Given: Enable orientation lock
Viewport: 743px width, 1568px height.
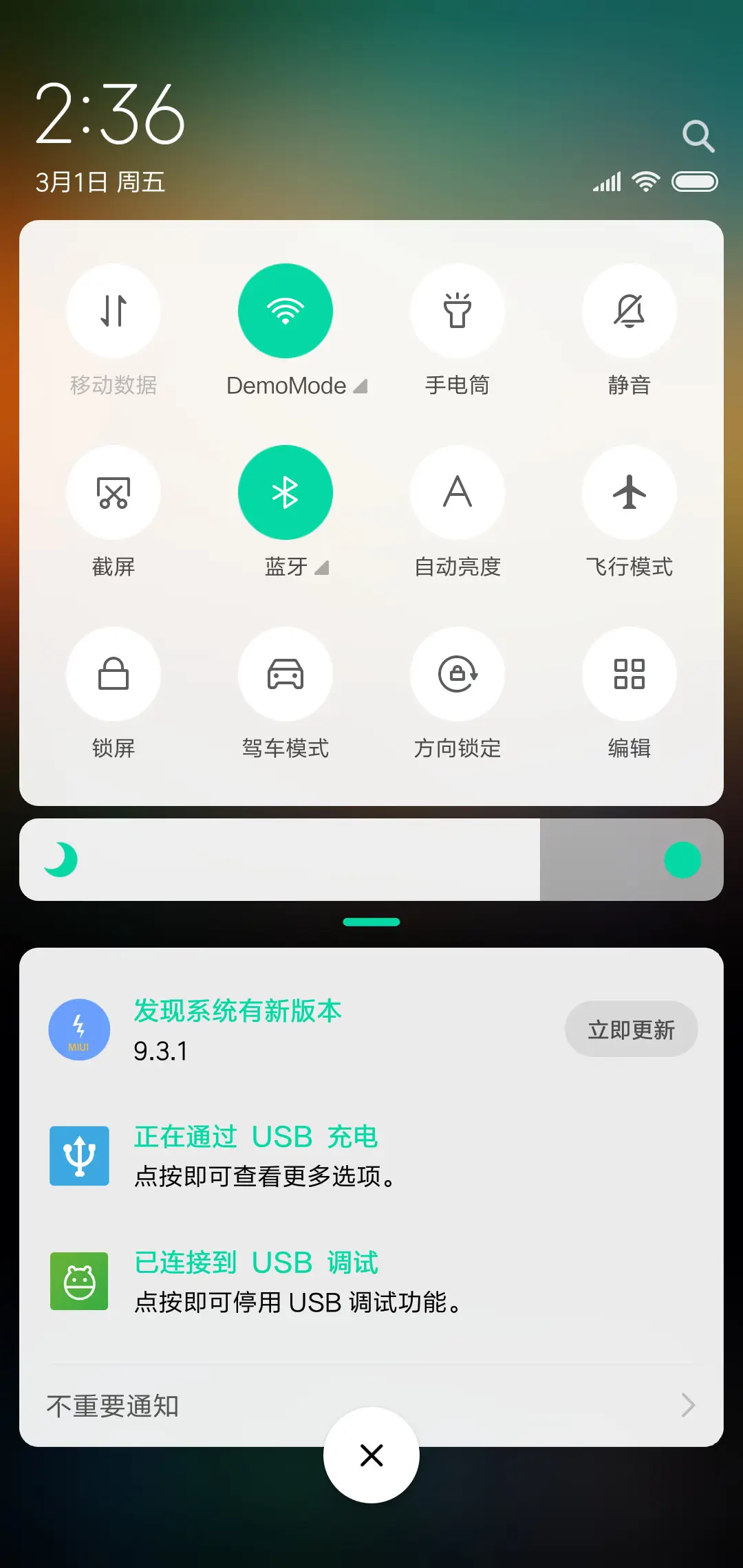Looking at the screenshot, I should coord(457,675).
